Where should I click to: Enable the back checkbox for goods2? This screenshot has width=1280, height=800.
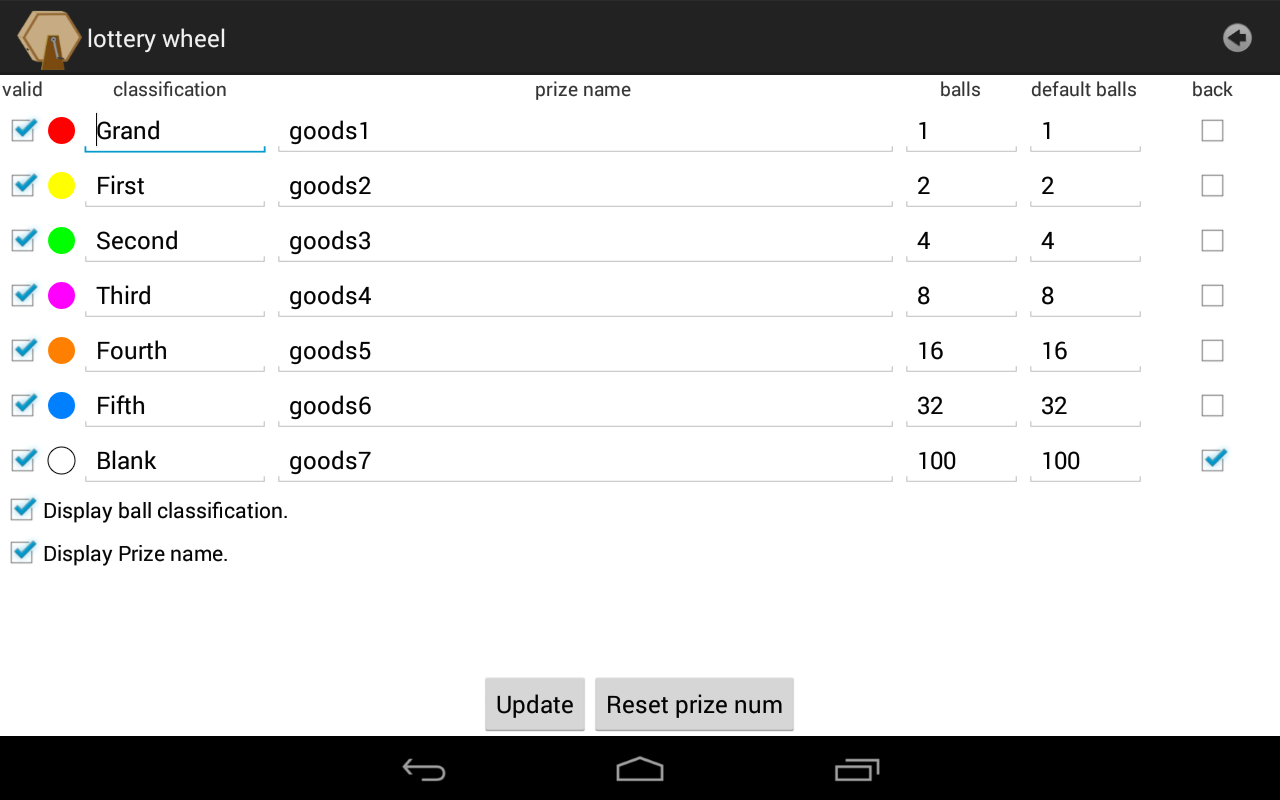tap(1212, 186)
